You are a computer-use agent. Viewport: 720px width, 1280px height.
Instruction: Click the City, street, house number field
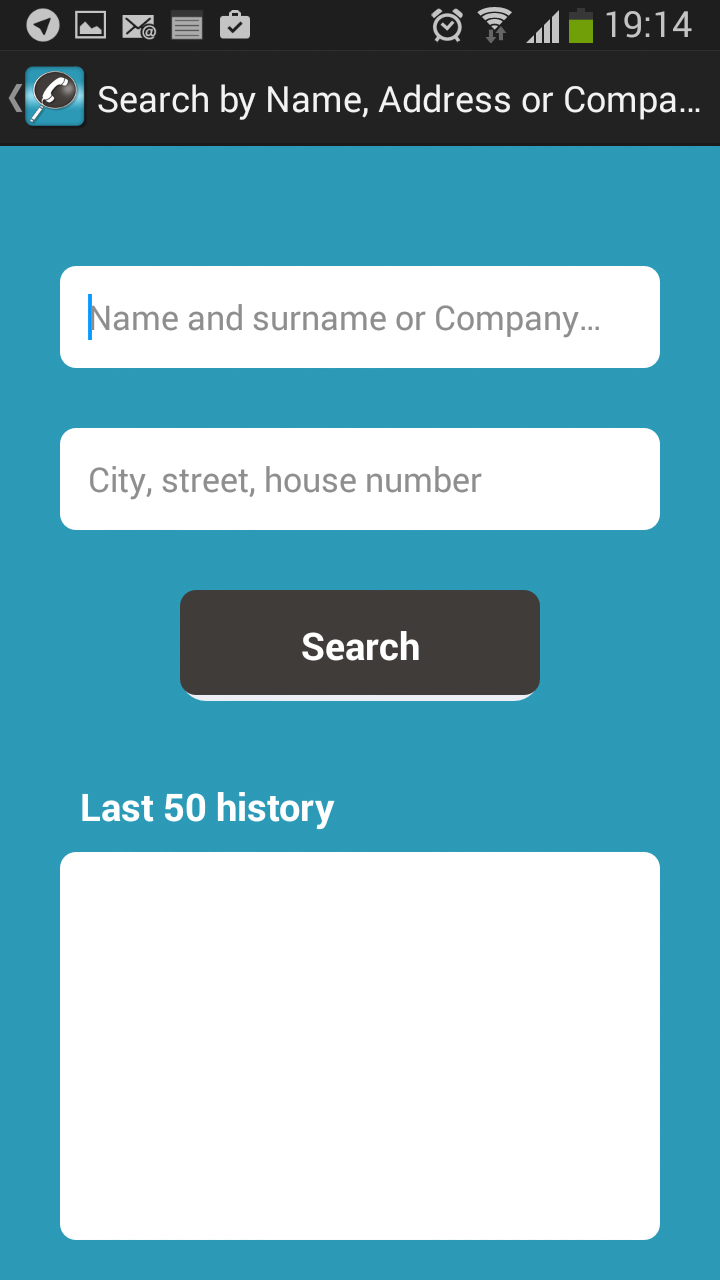click(360, 479)
